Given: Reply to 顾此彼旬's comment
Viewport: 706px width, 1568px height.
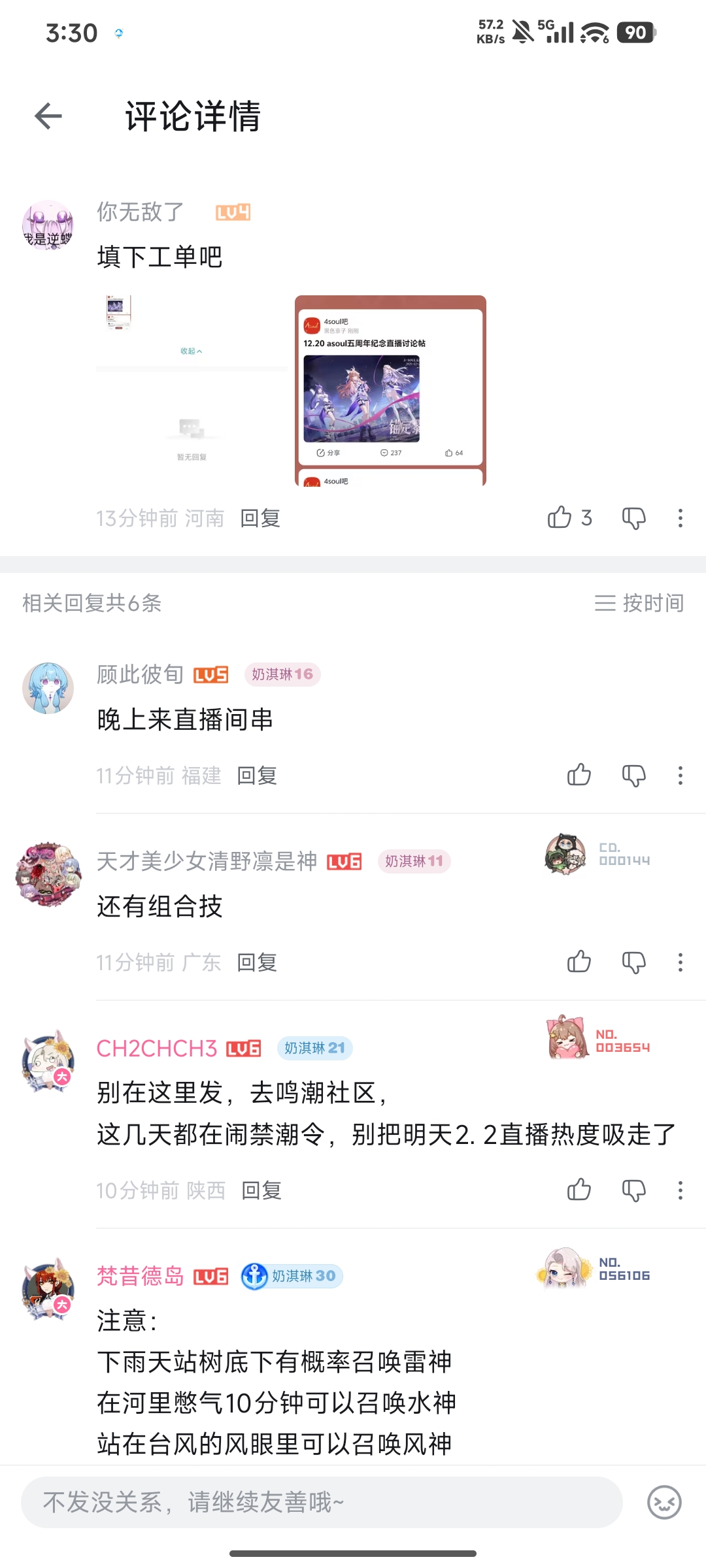Looking at the screenshot, I should pyautogui.click(x=256, y=776).
